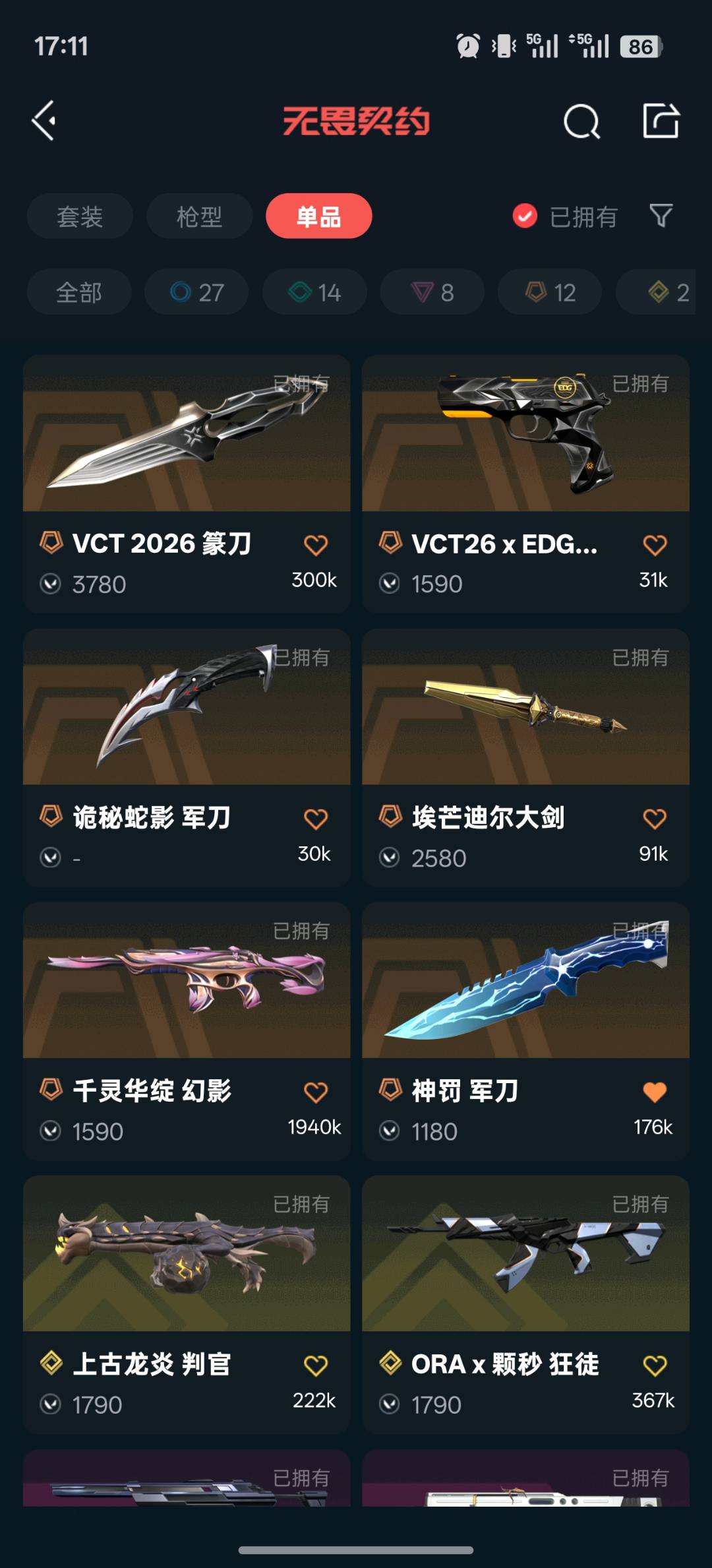The image size is (712, 1568).
Task: Uncheck the 已拥有 owned filter
Action: point(566,216)
